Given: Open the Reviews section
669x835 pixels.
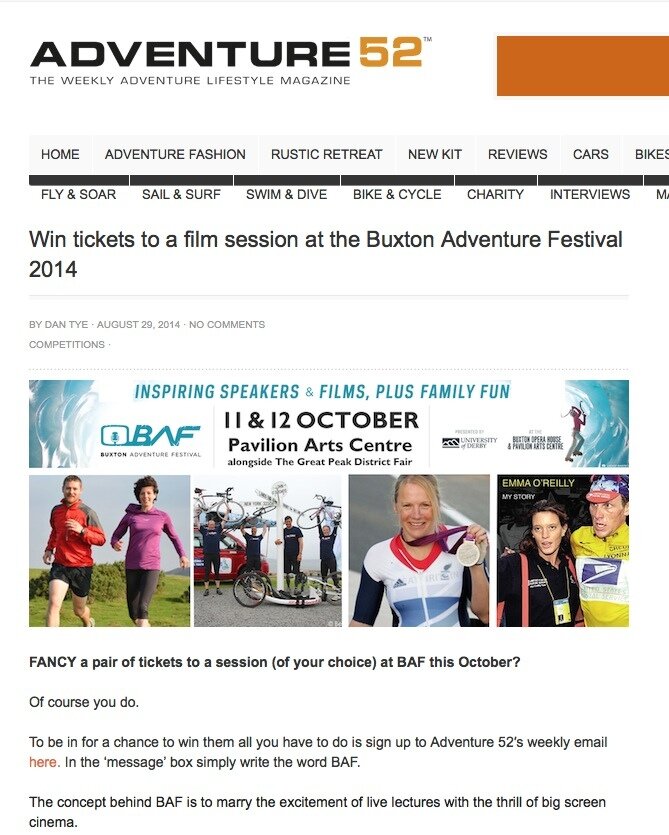Looking at the screenshot, I should [517, 154].
